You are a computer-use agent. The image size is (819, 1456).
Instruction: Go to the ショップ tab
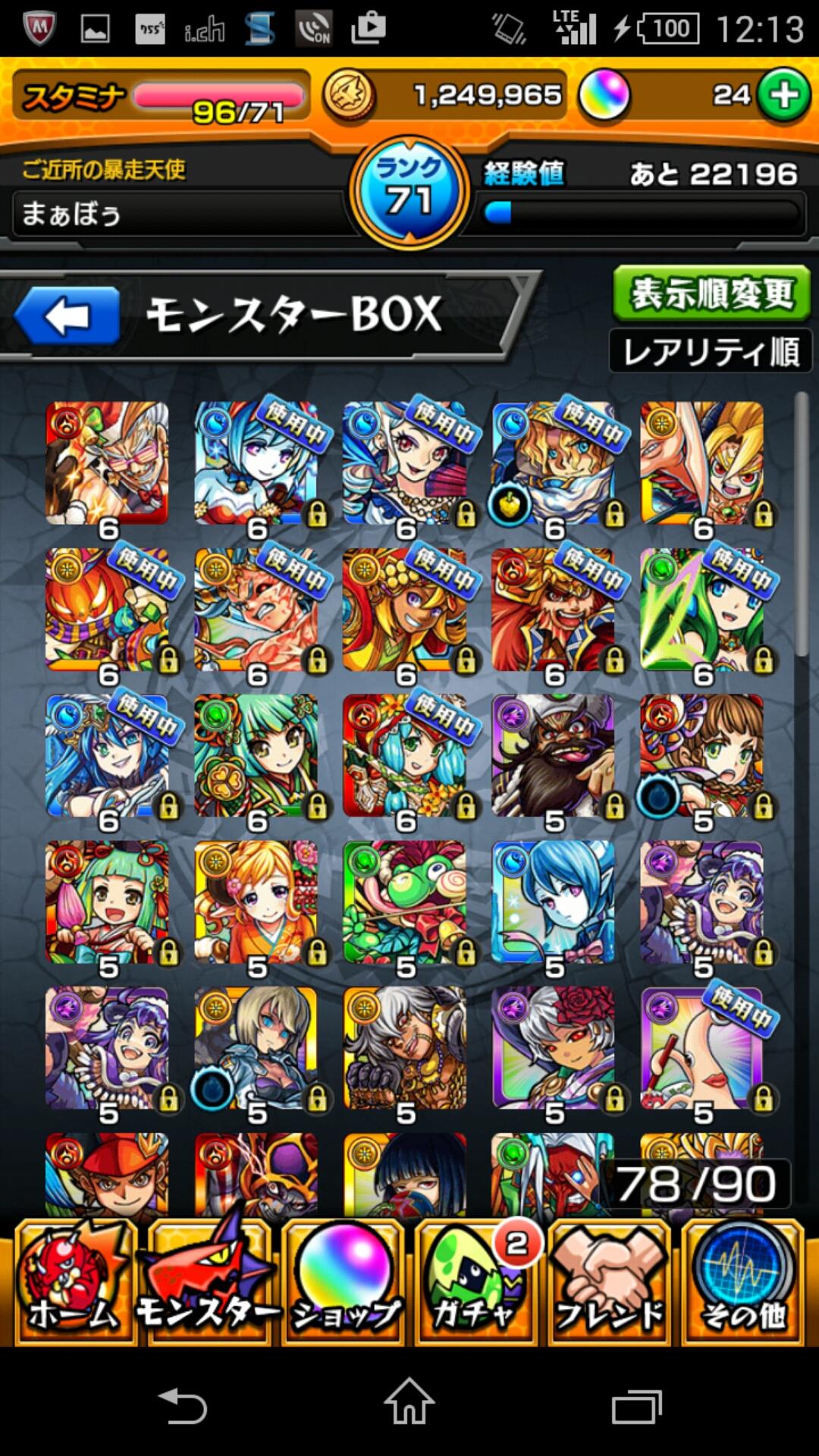click(343, 1283)
